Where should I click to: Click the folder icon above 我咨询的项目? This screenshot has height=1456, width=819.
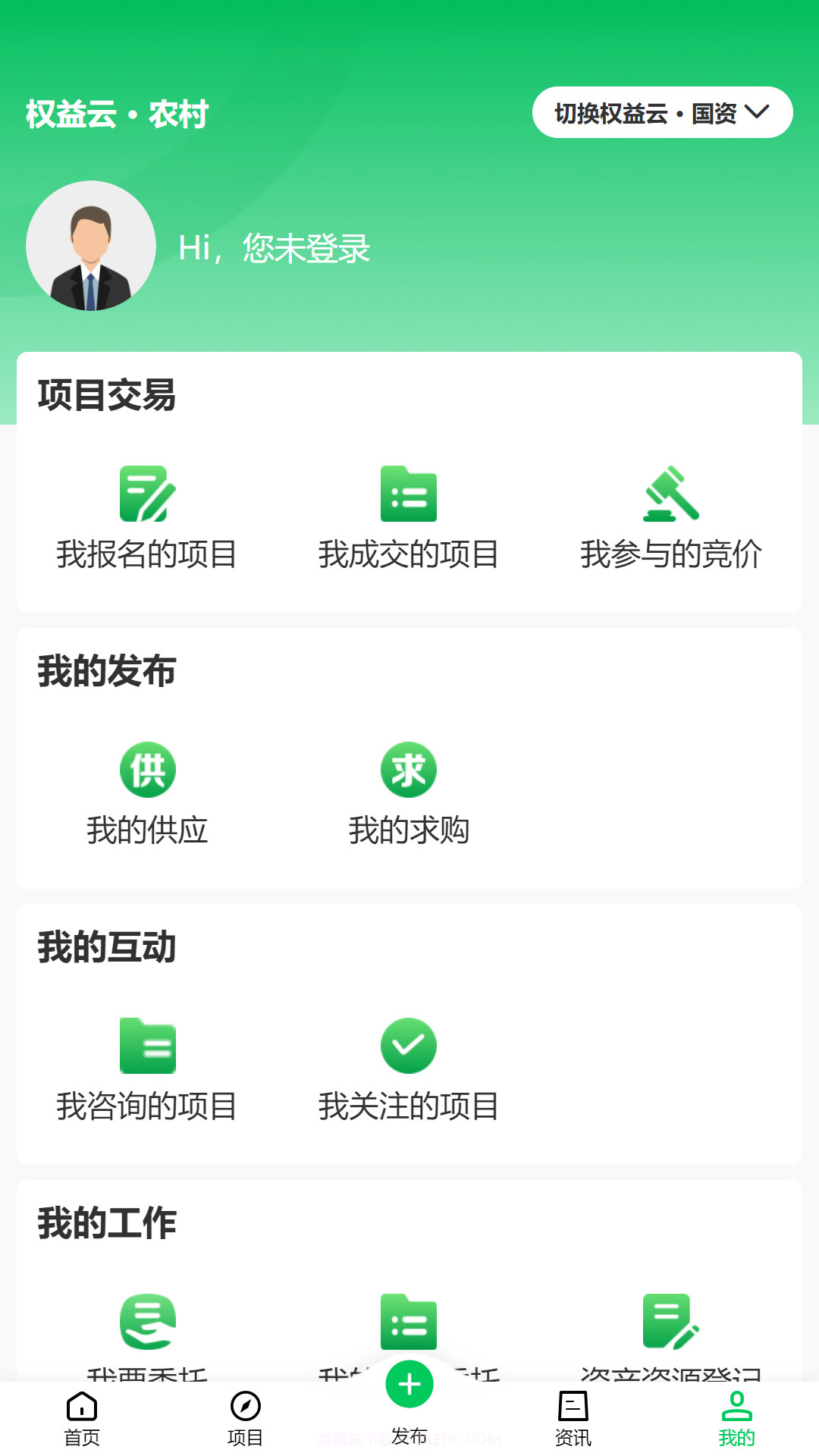148,1046
